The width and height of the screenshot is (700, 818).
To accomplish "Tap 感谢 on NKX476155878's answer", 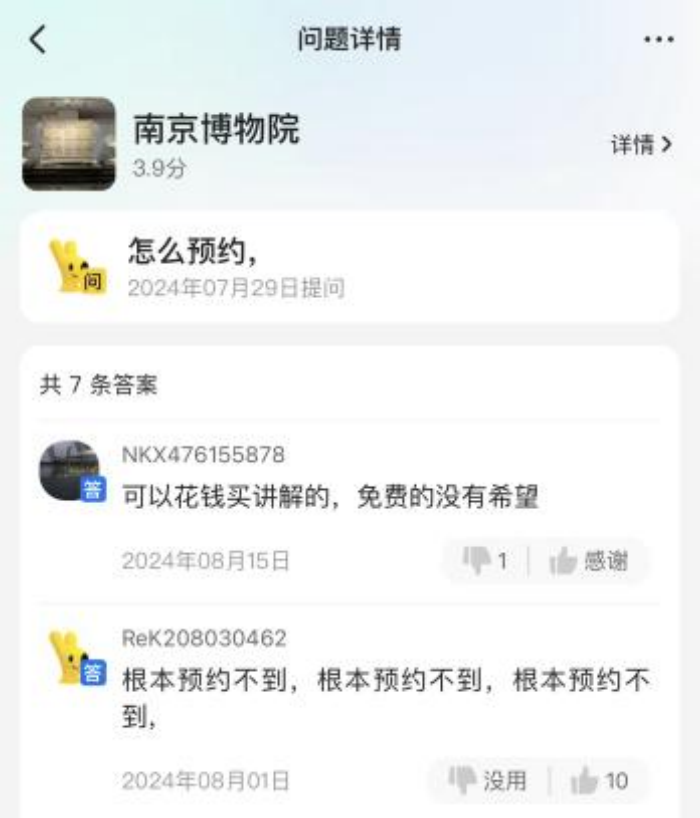I will [x=590, y=561].
